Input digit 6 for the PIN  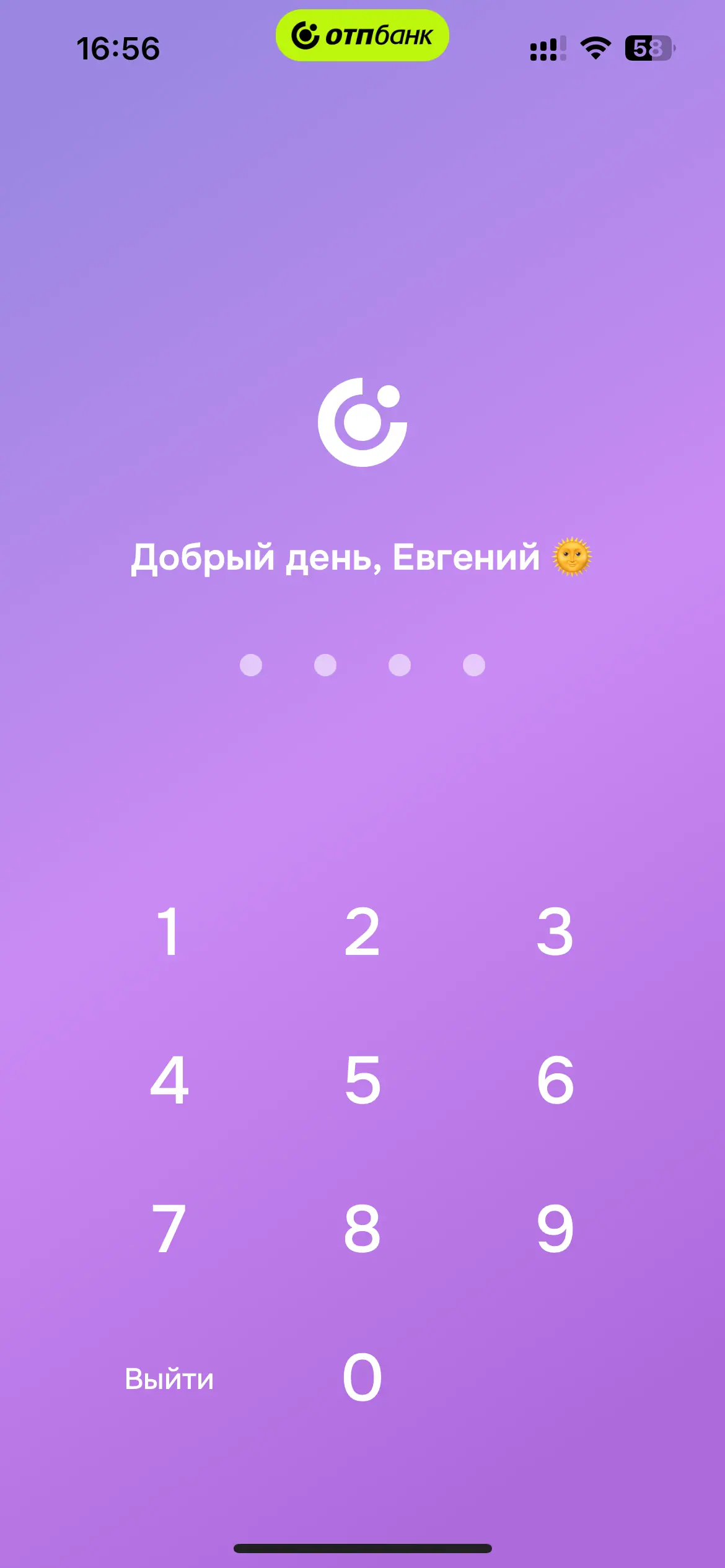pyautogui.click(x=555, y=1080)
